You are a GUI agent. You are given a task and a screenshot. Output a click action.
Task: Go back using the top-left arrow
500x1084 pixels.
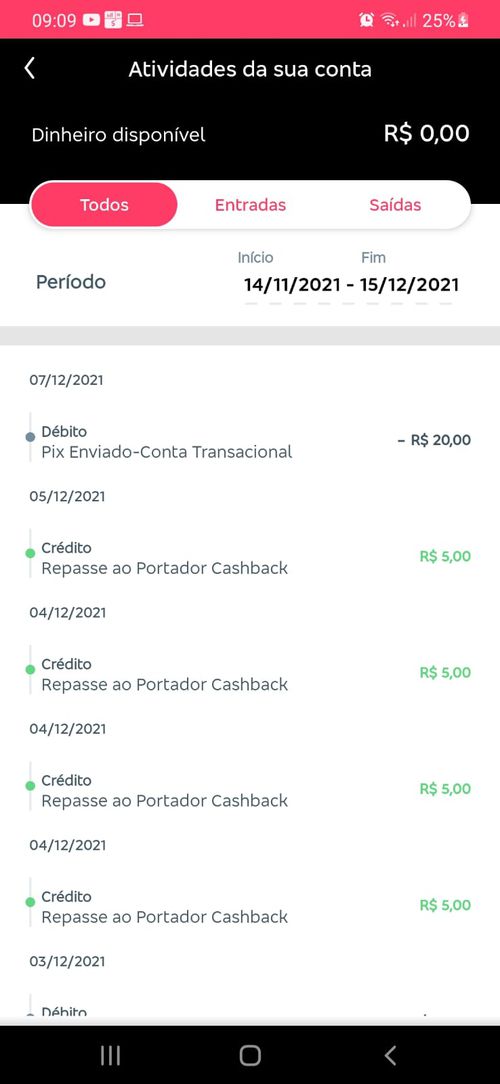click(x=30, y=68)
